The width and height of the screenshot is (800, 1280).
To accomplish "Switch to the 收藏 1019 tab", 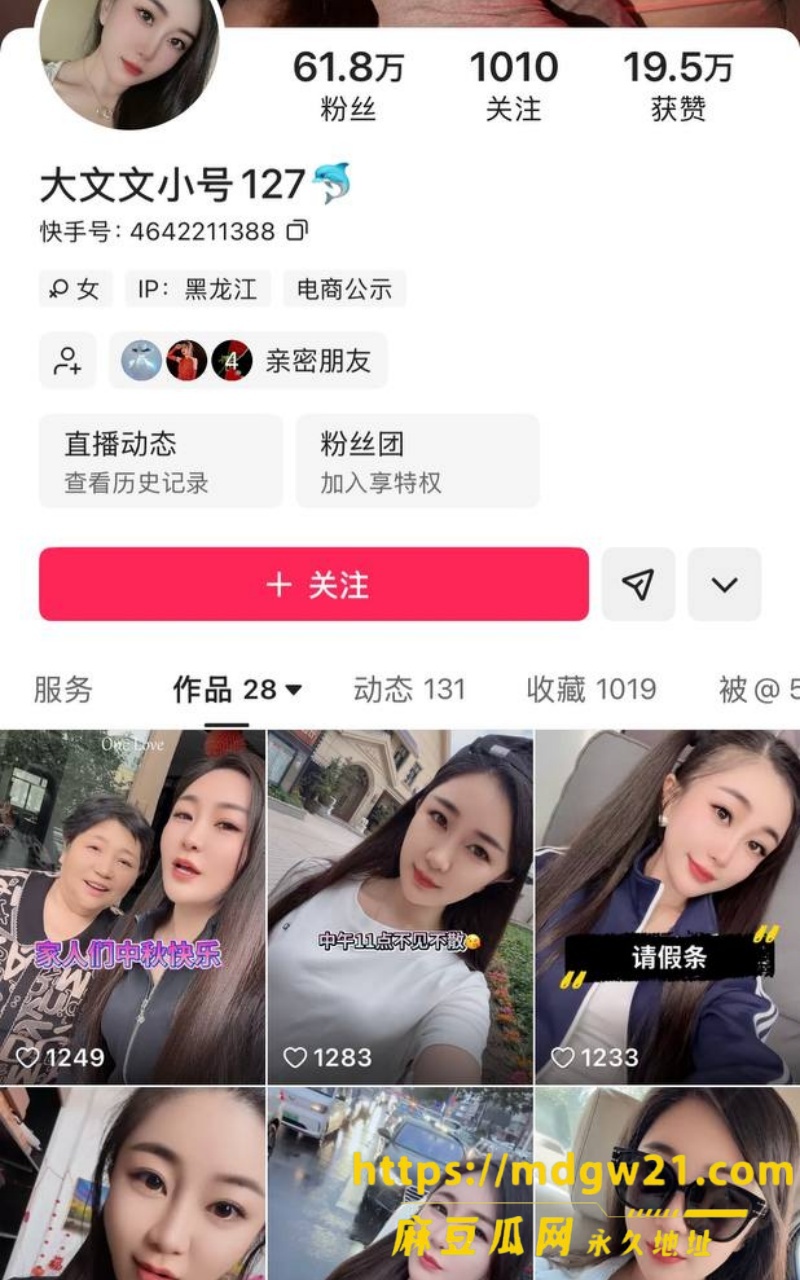I will pyautogui.click(x=591, y=689).
